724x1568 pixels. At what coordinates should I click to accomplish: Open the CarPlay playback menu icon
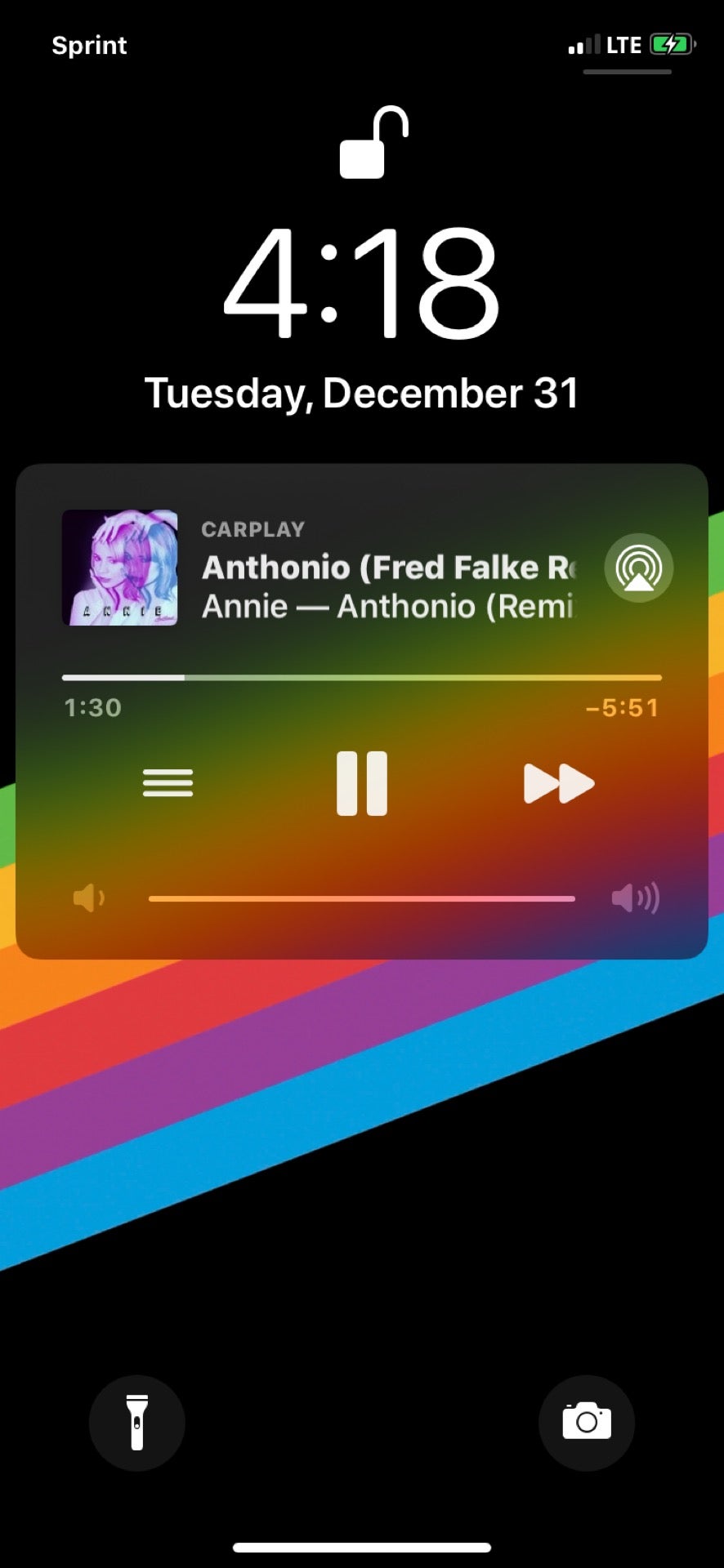168,783
